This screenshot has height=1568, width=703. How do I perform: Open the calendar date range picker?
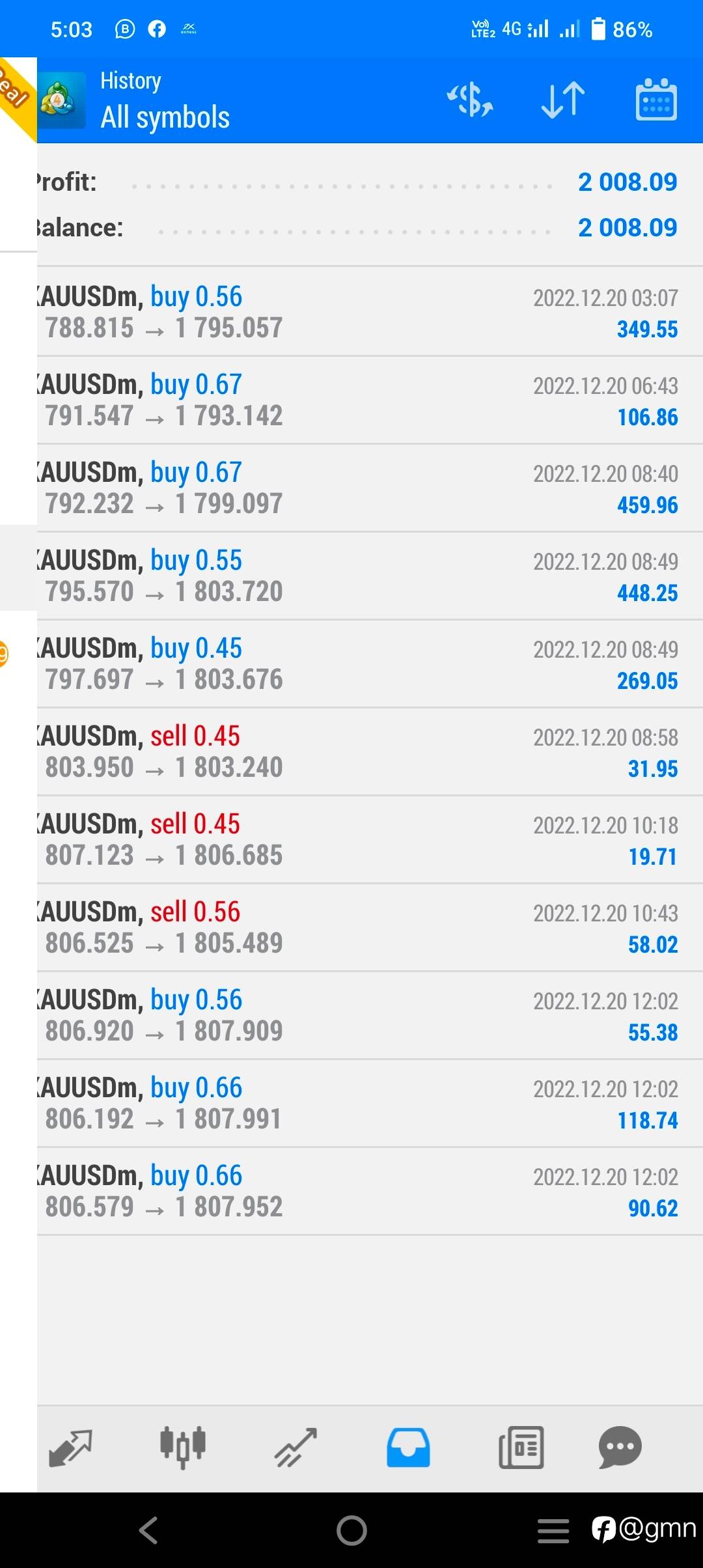click(656, 100)
